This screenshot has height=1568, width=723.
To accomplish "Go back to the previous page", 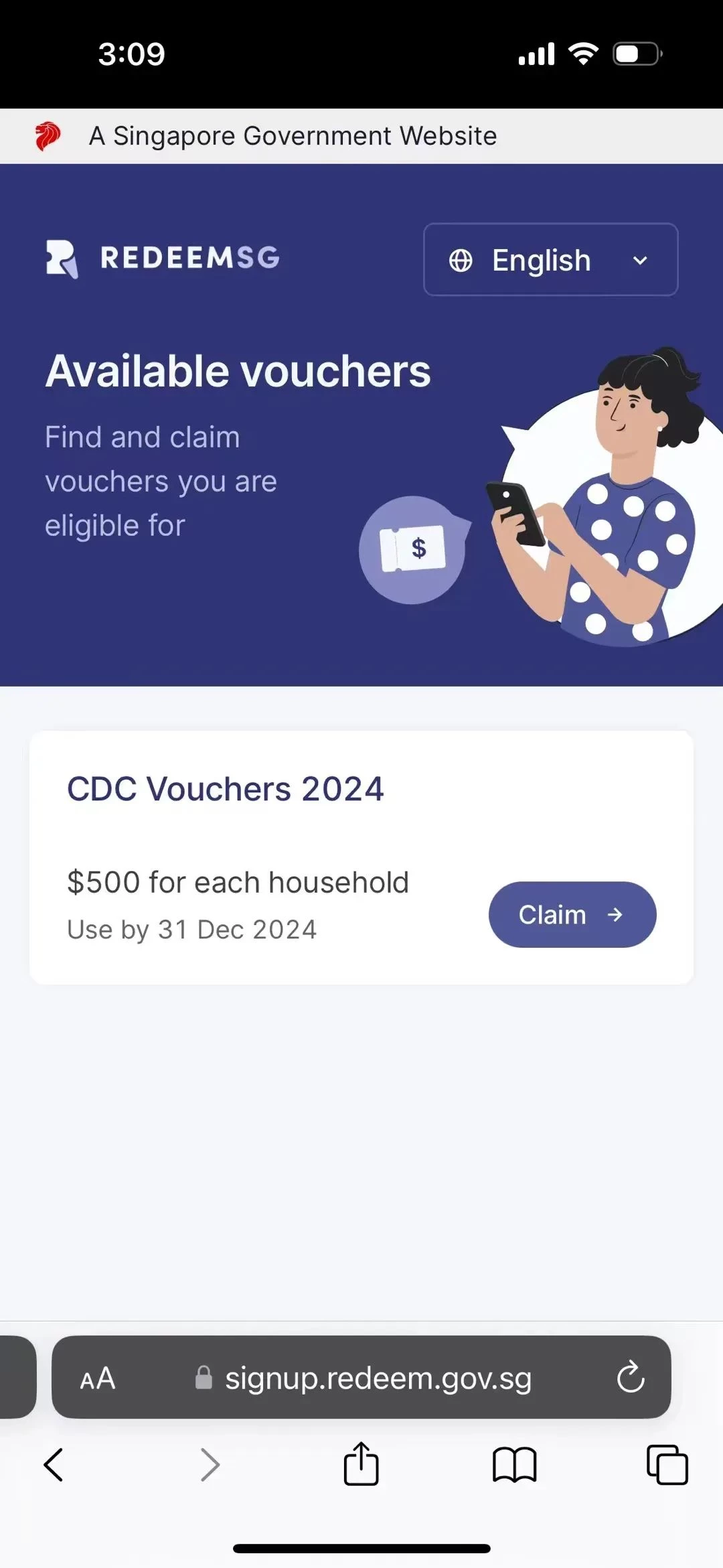I will pos(54,1464).
